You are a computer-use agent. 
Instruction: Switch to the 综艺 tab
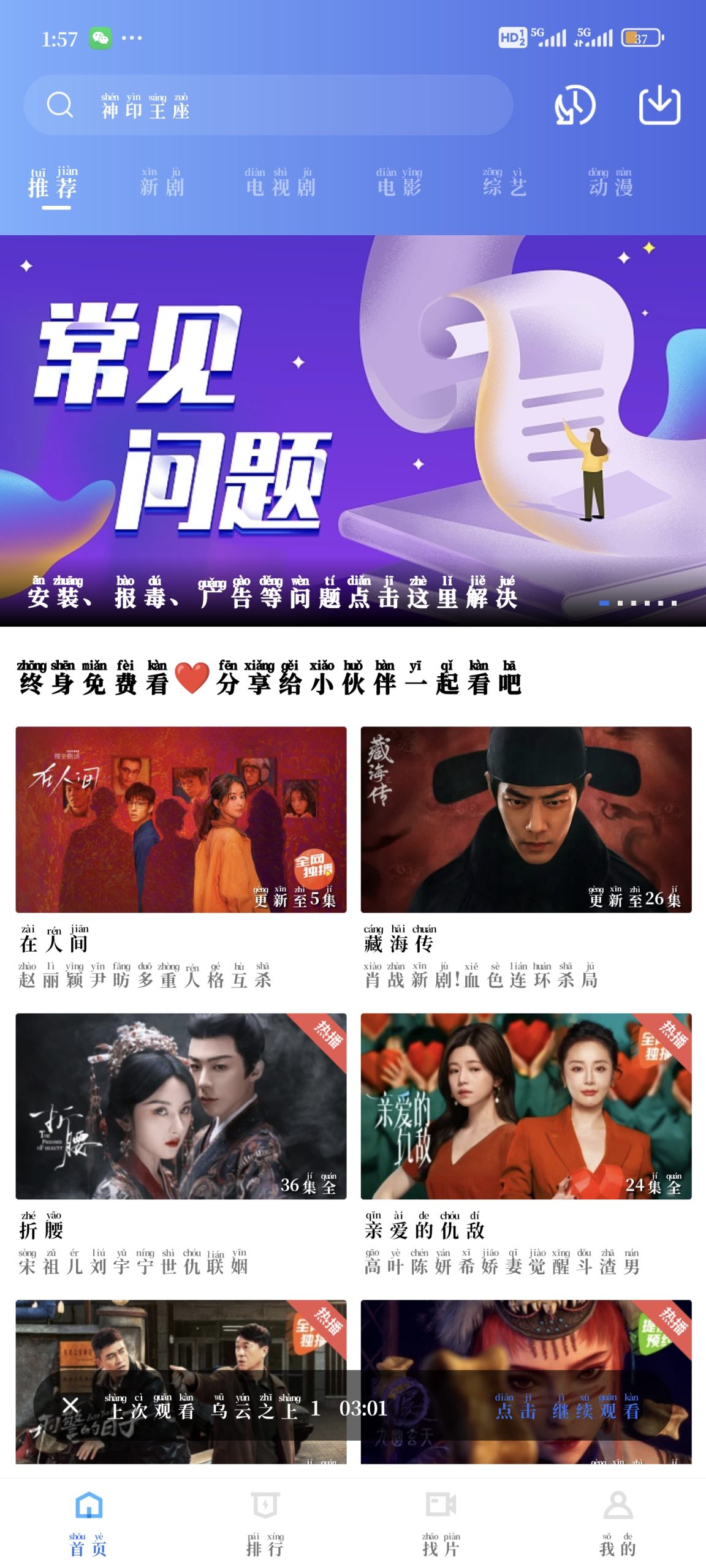(x=504, y=184)
